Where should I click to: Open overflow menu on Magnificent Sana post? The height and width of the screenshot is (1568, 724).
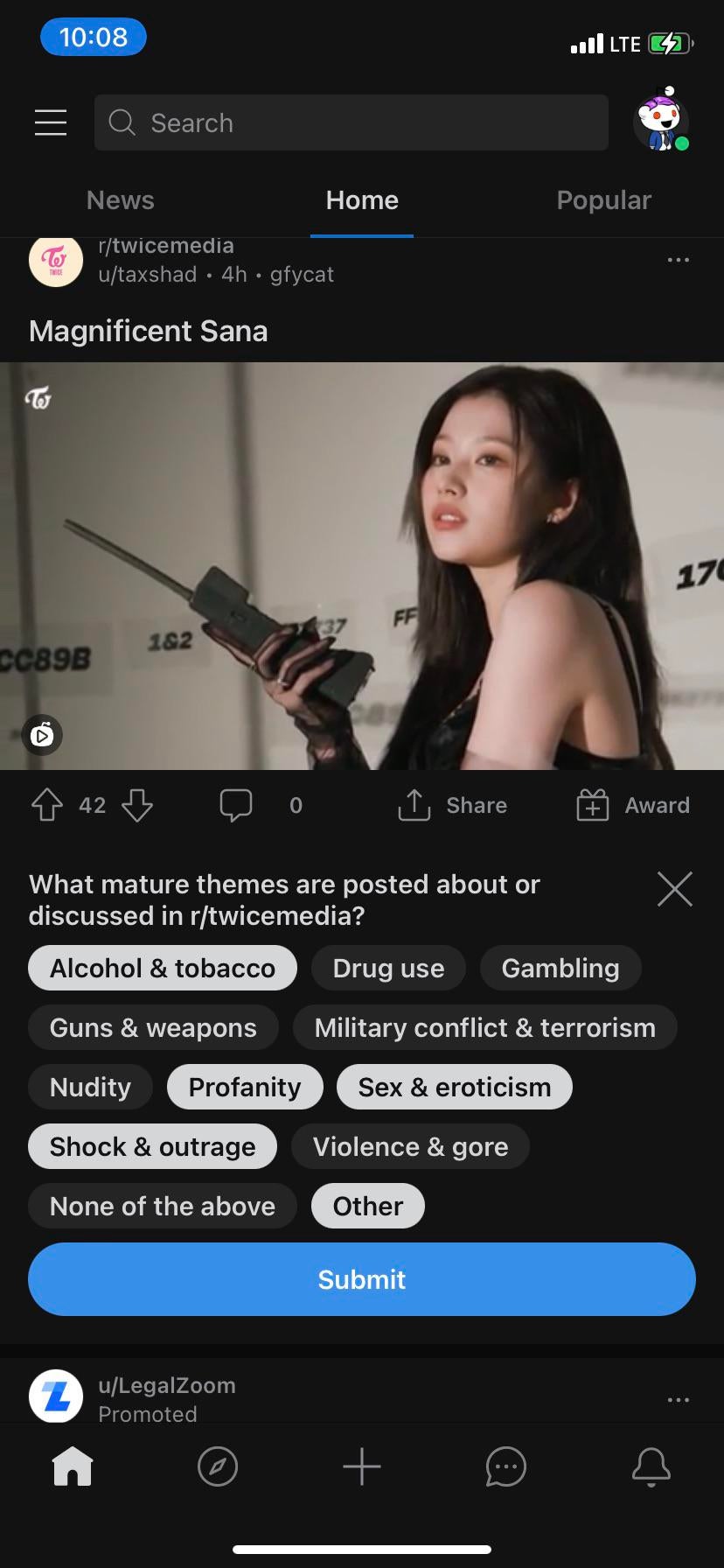coord(678,260)
